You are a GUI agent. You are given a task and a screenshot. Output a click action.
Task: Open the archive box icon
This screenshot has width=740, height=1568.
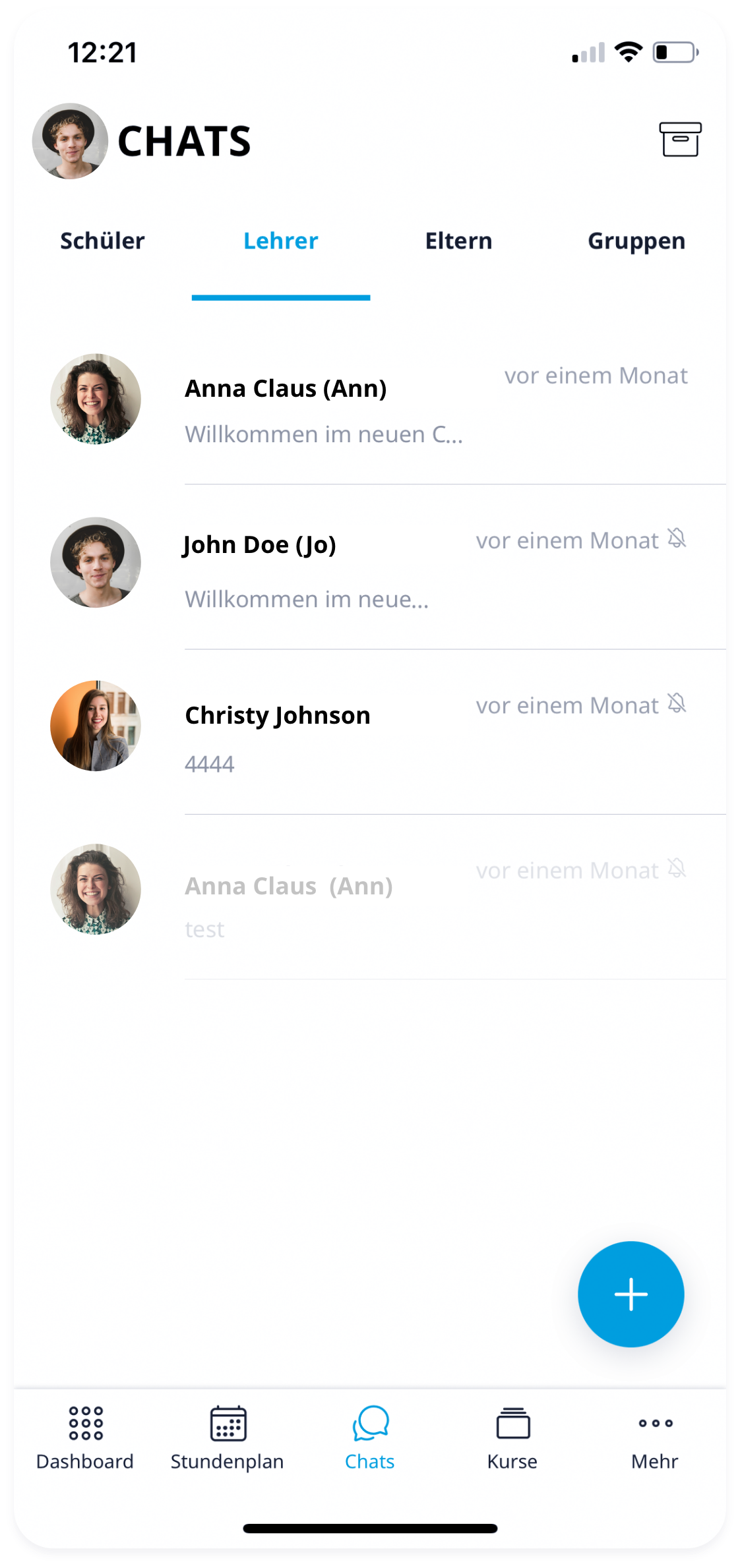pyautogui.click(x=680, y=139)
